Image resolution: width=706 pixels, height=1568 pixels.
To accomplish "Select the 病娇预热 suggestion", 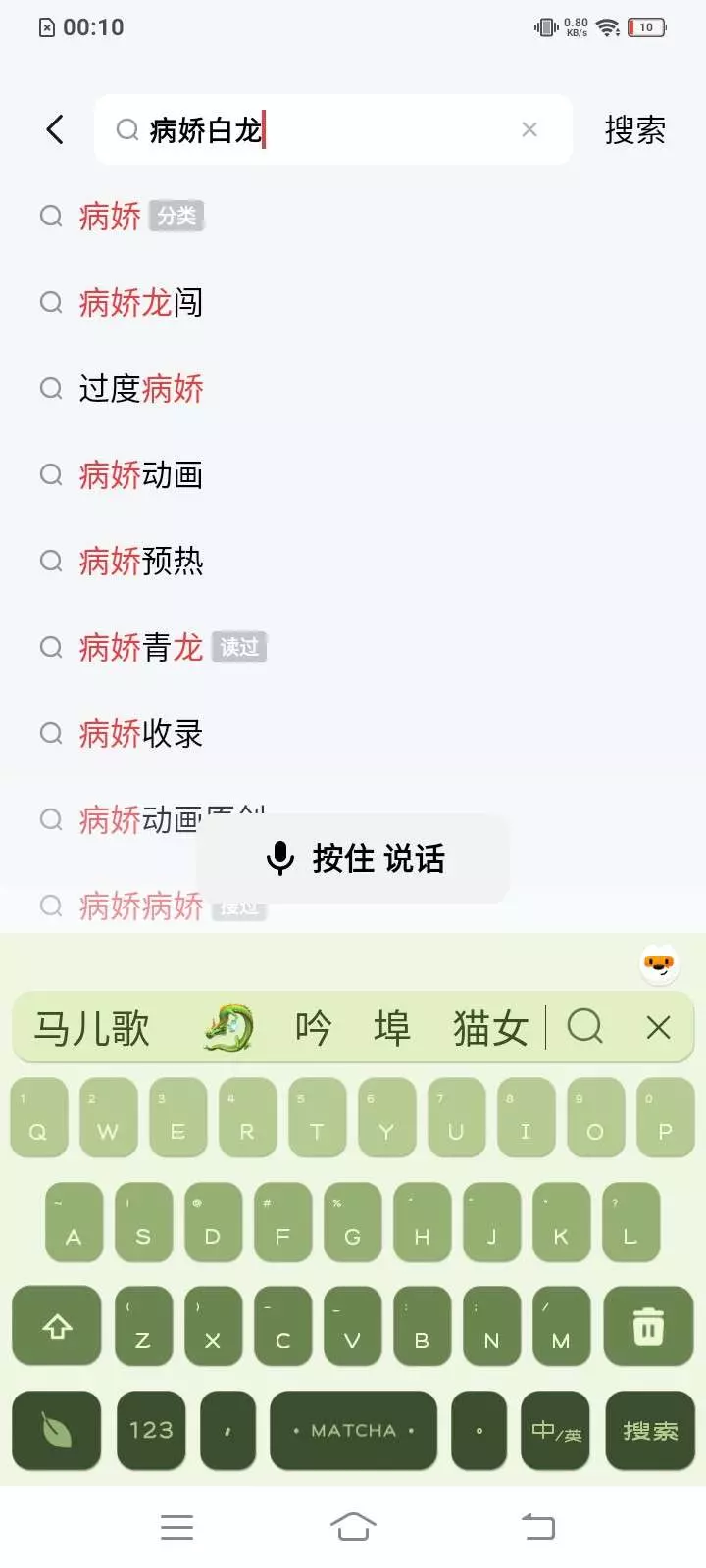I will pos(353,561).
